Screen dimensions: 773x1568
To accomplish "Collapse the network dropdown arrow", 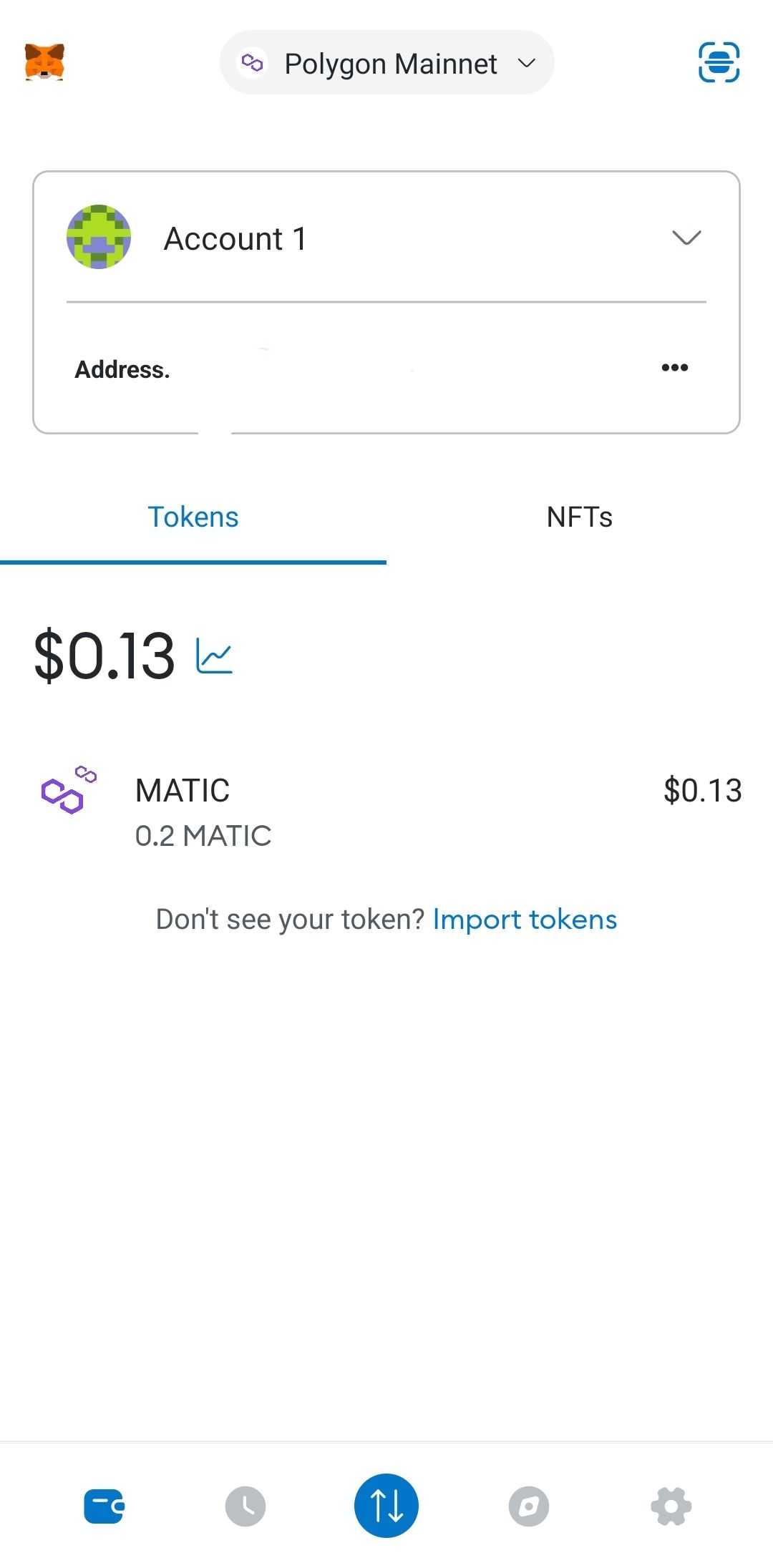I will (526, 64).
